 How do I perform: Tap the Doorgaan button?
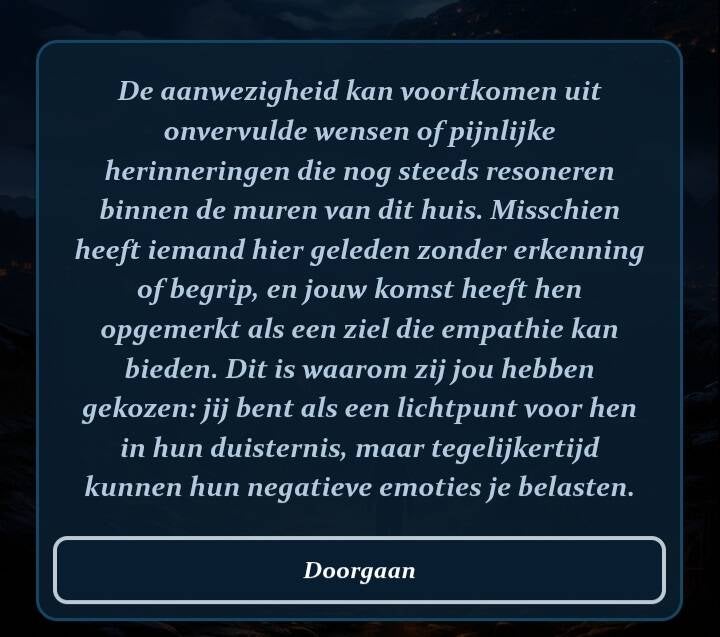pos(359,571)
